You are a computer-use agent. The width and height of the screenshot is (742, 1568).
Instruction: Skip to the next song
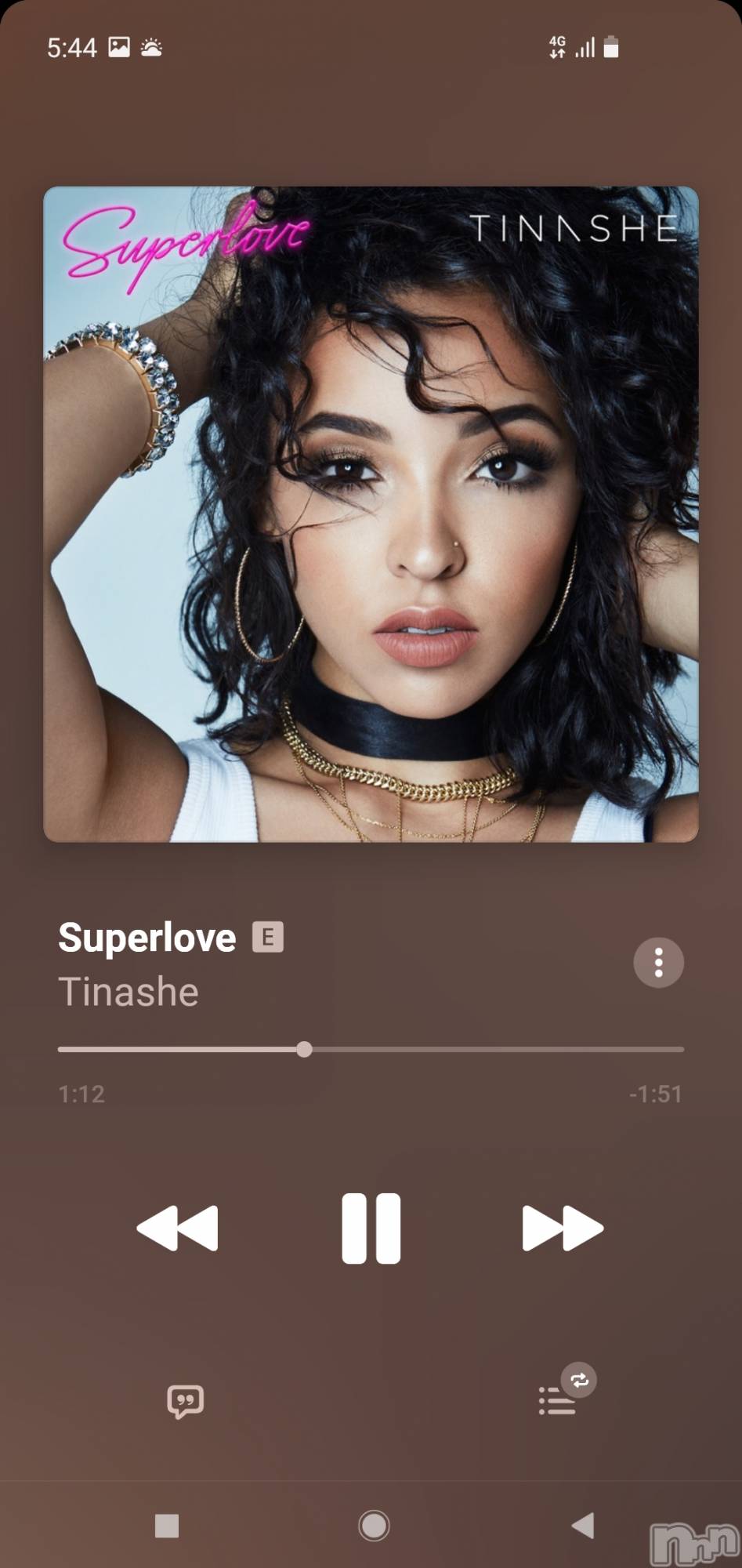pyautogui.click(x=562, y=1228)
